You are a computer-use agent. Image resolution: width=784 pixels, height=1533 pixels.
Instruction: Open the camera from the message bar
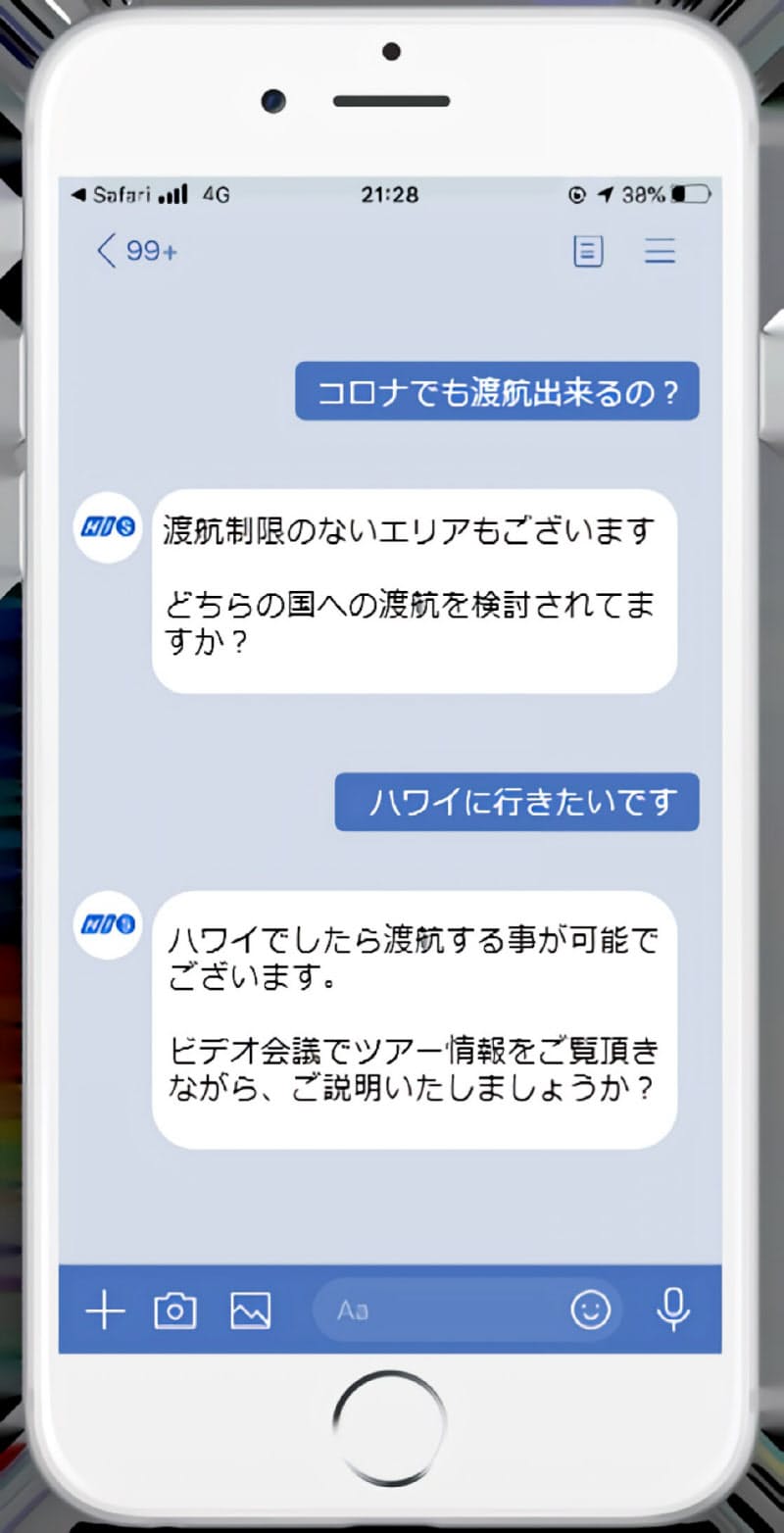(x=175, y=1310)
